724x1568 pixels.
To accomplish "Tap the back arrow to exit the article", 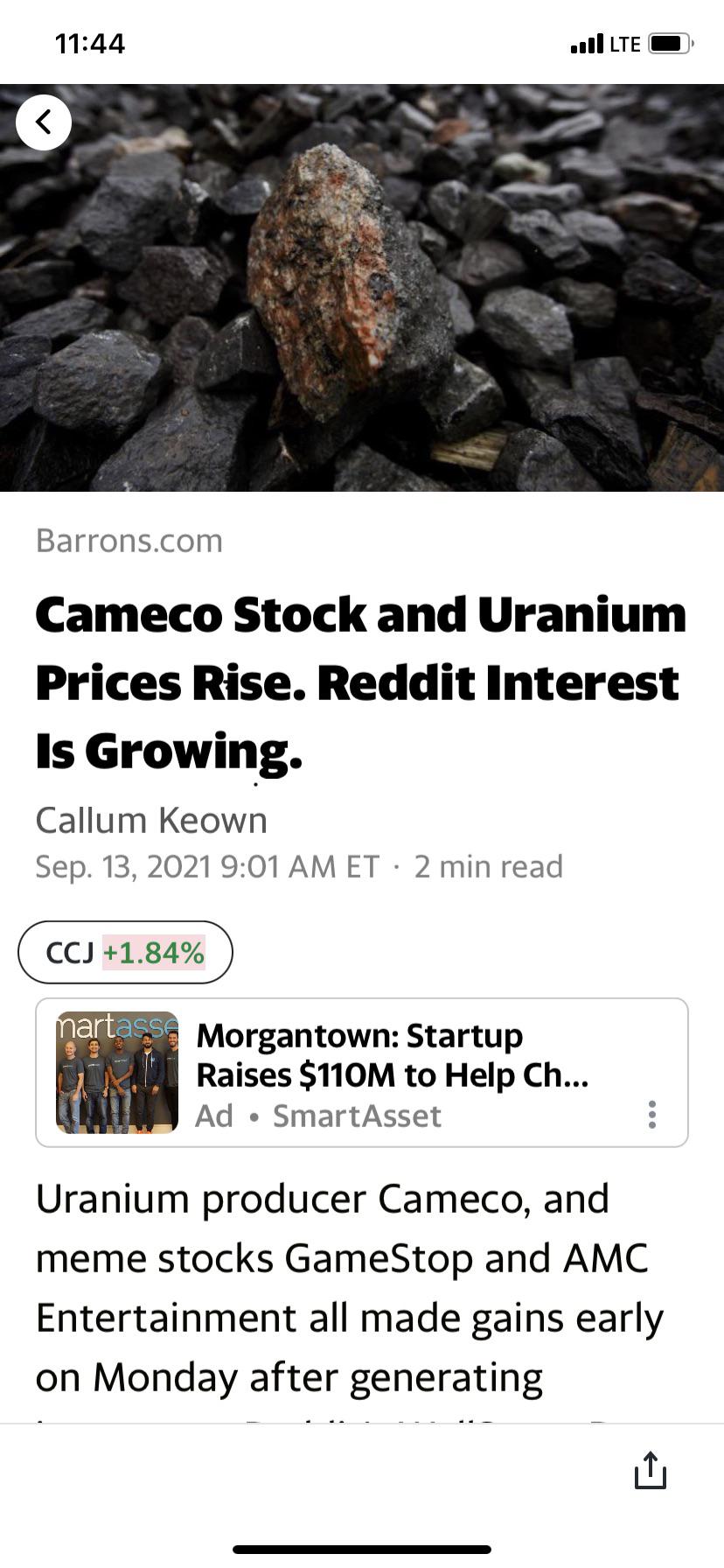I will pos(44,122).
